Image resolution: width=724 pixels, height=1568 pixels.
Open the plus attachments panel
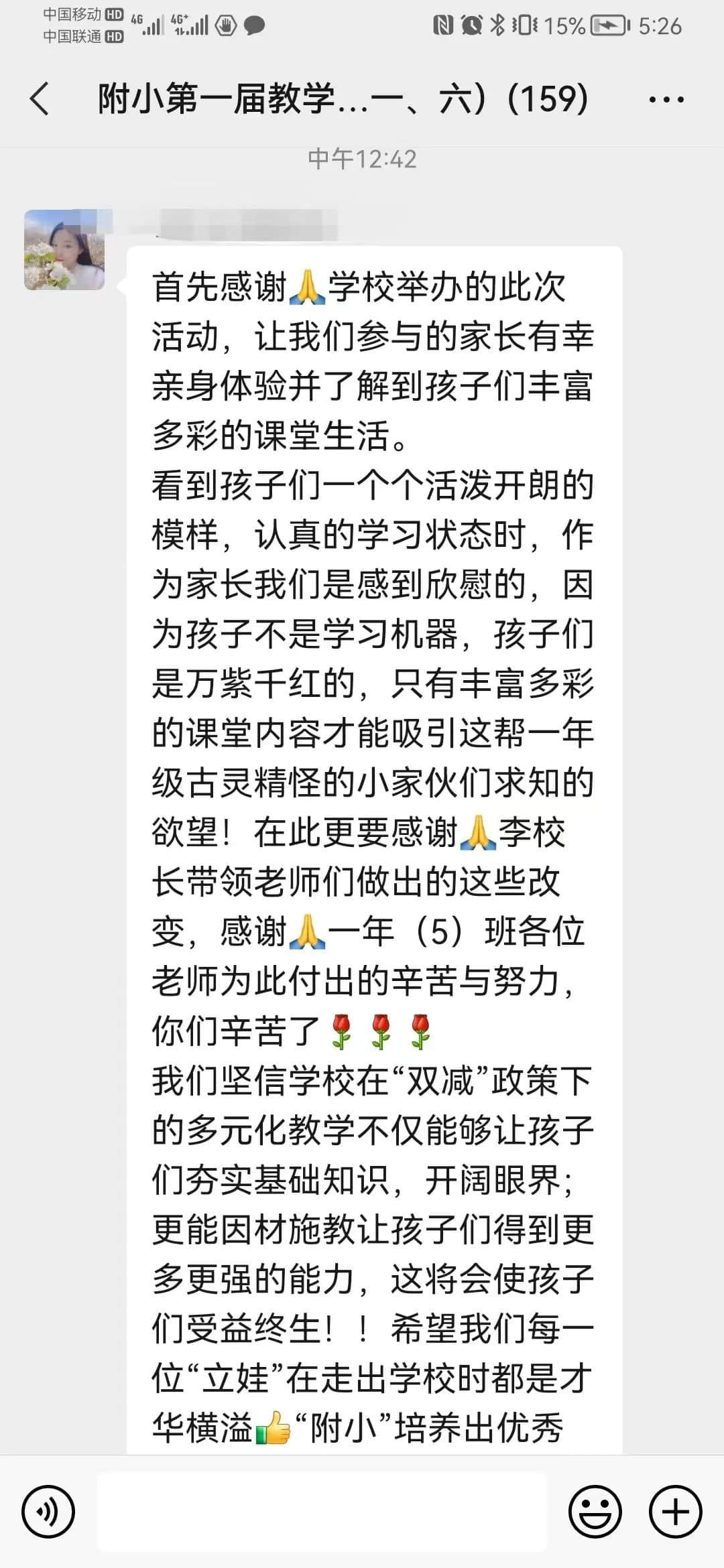676,1512
